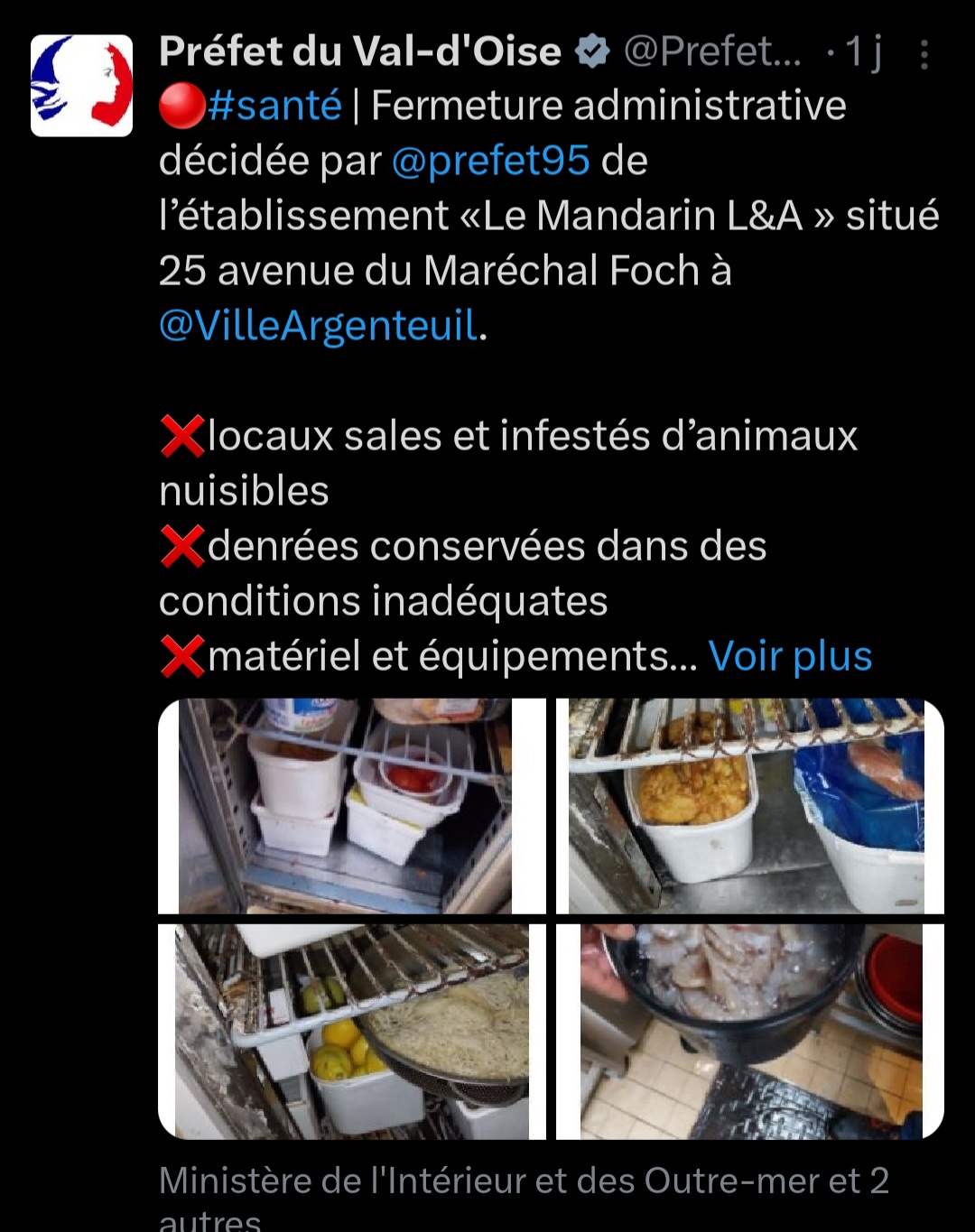This screenshot has height=1232, width=975.
Task: Open the @VilleArgenteuil mention
Action: click(x=318, y=326)
